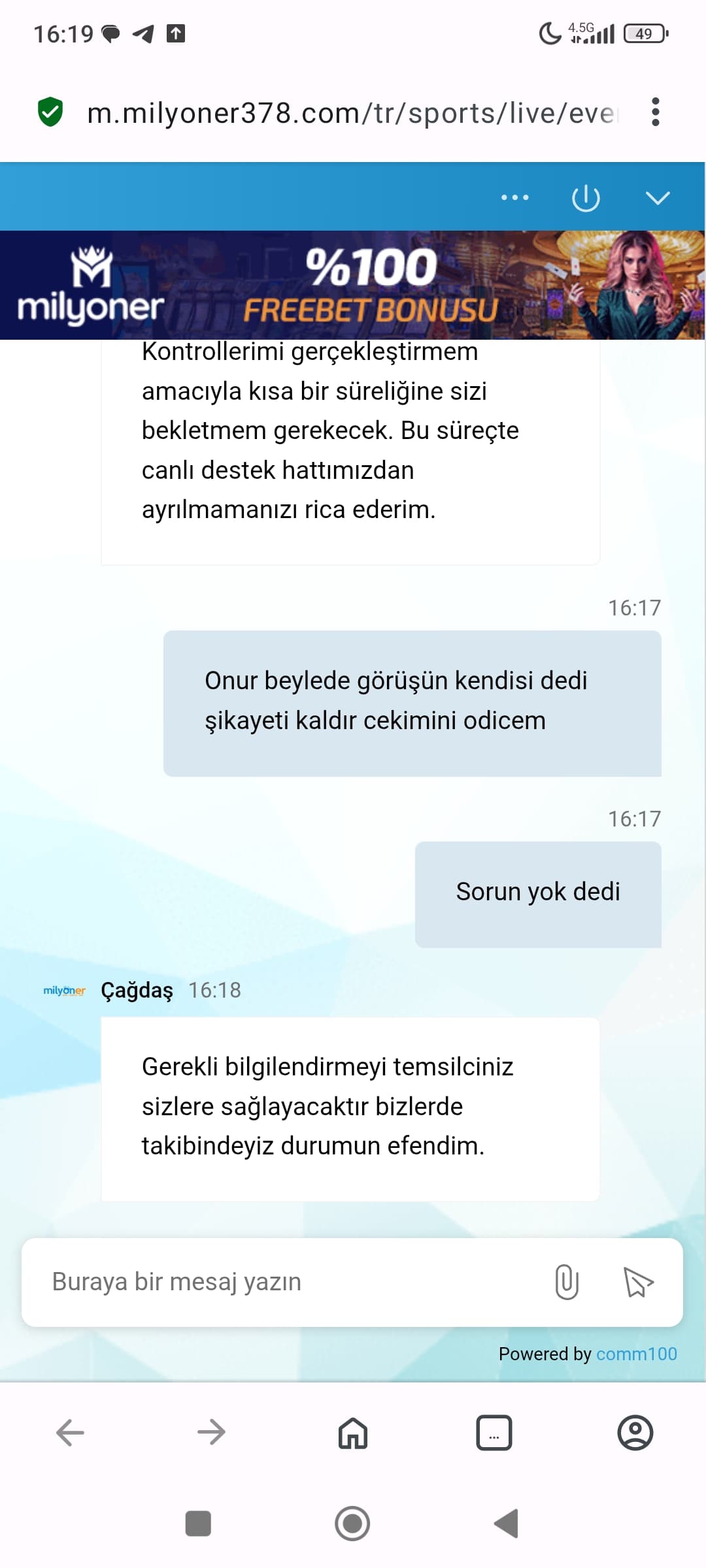Focus the 'Buraya bir mesaj yazın' field
The height and width of the screenshot is (1568, 706).
(x=288, y=1282)
